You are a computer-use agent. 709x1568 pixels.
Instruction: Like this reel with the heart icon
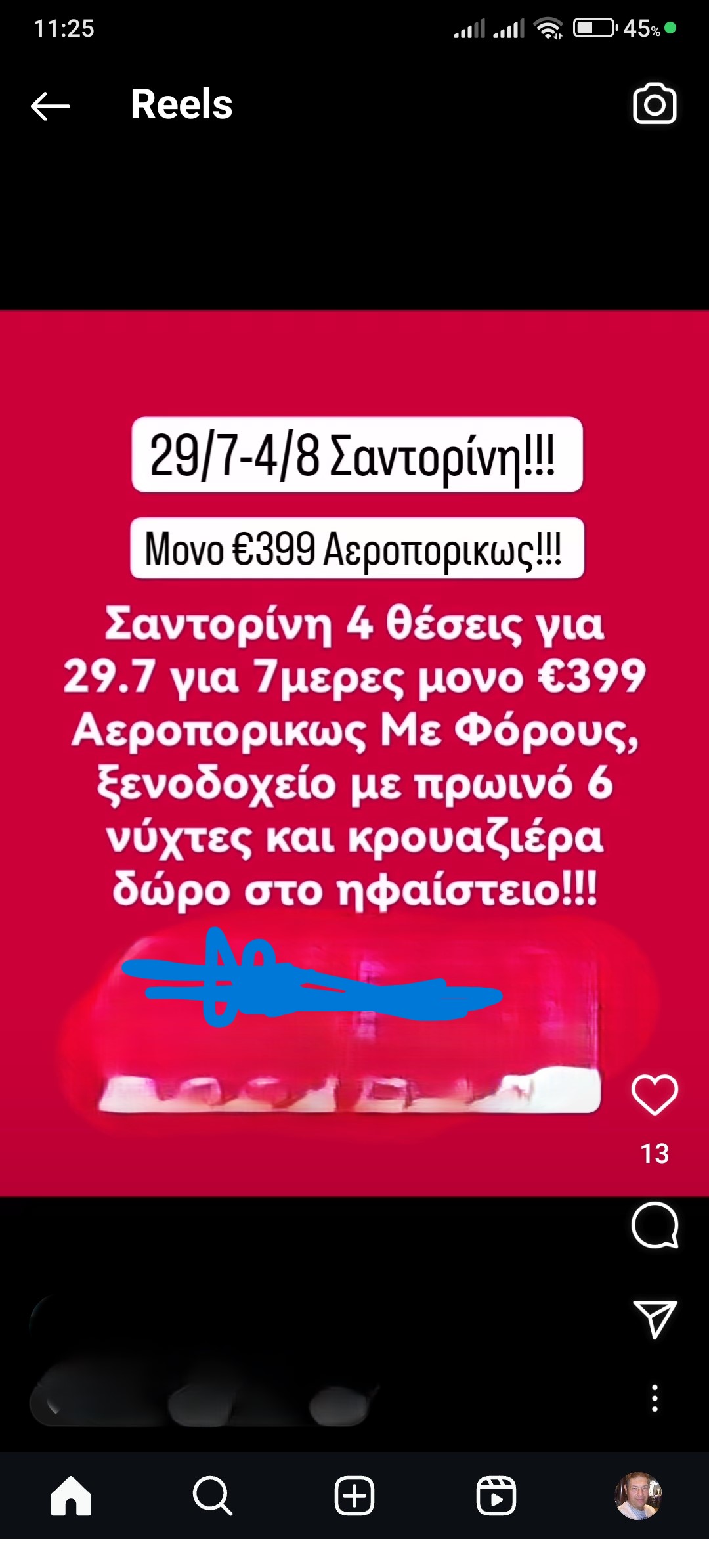tap(654, 1095)
